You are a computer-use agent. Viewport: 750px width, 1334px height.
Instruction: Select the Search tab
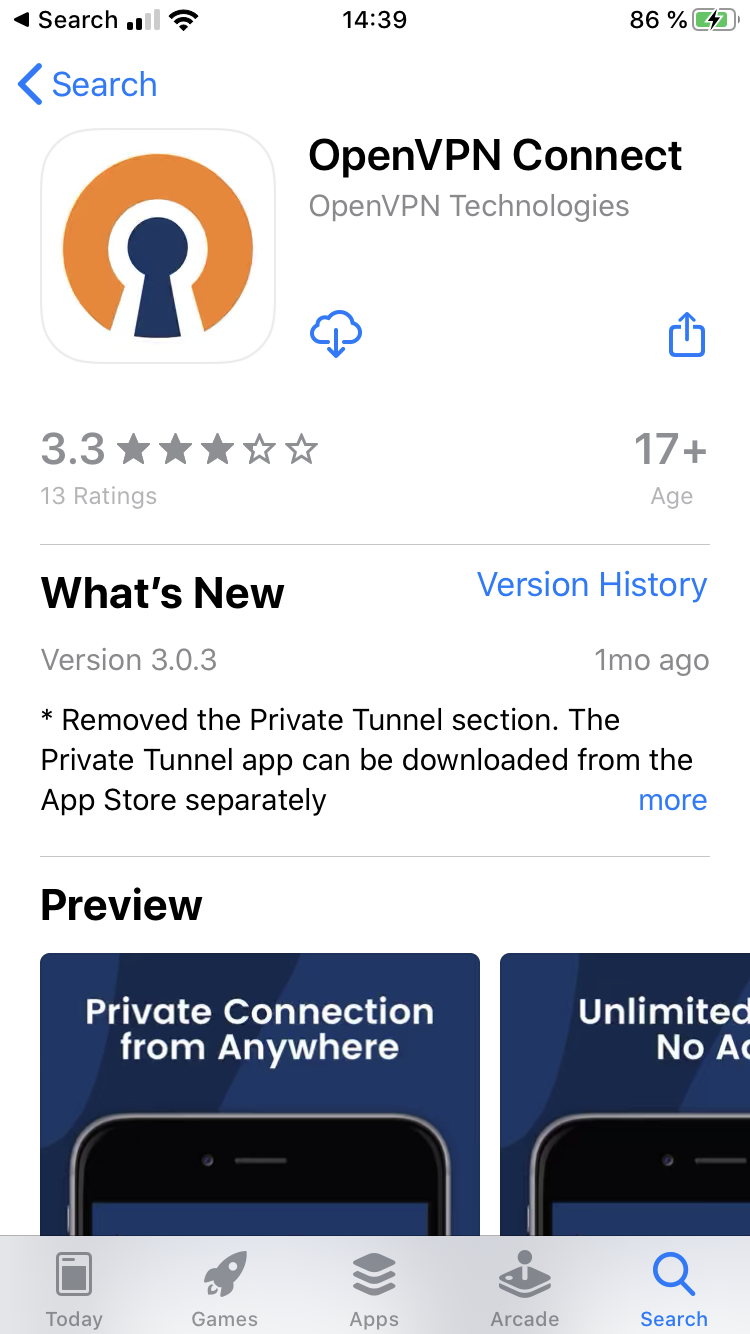pos(673,1290)
